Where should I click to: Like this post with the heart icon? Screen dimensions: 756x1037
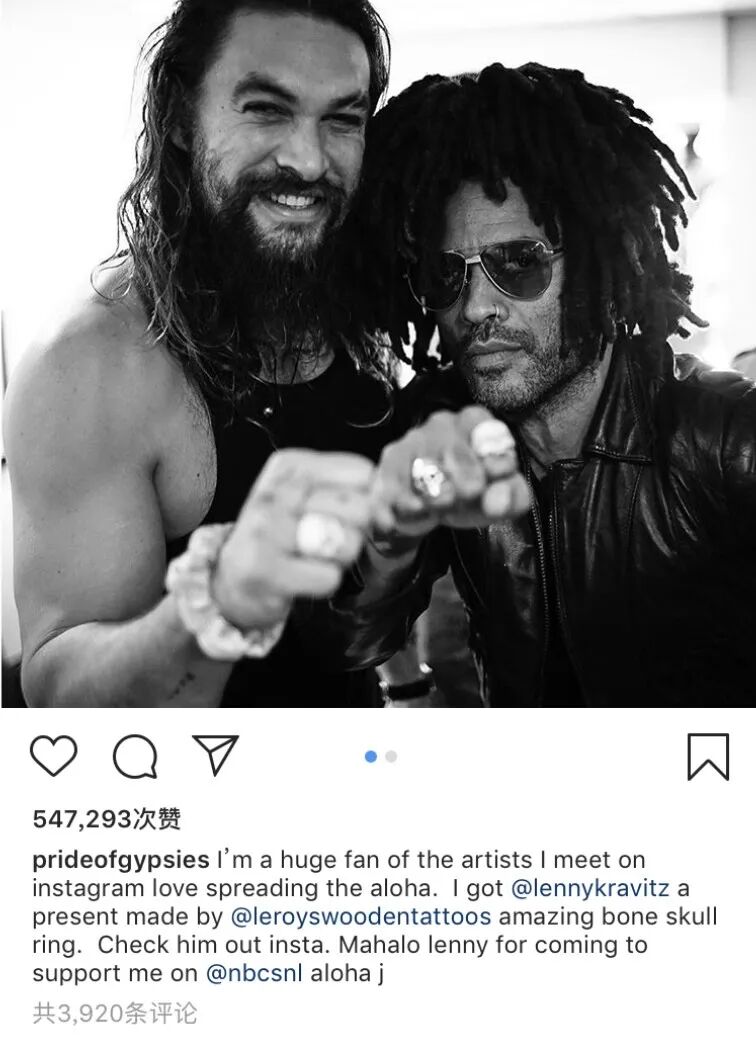tap(53, 756)
